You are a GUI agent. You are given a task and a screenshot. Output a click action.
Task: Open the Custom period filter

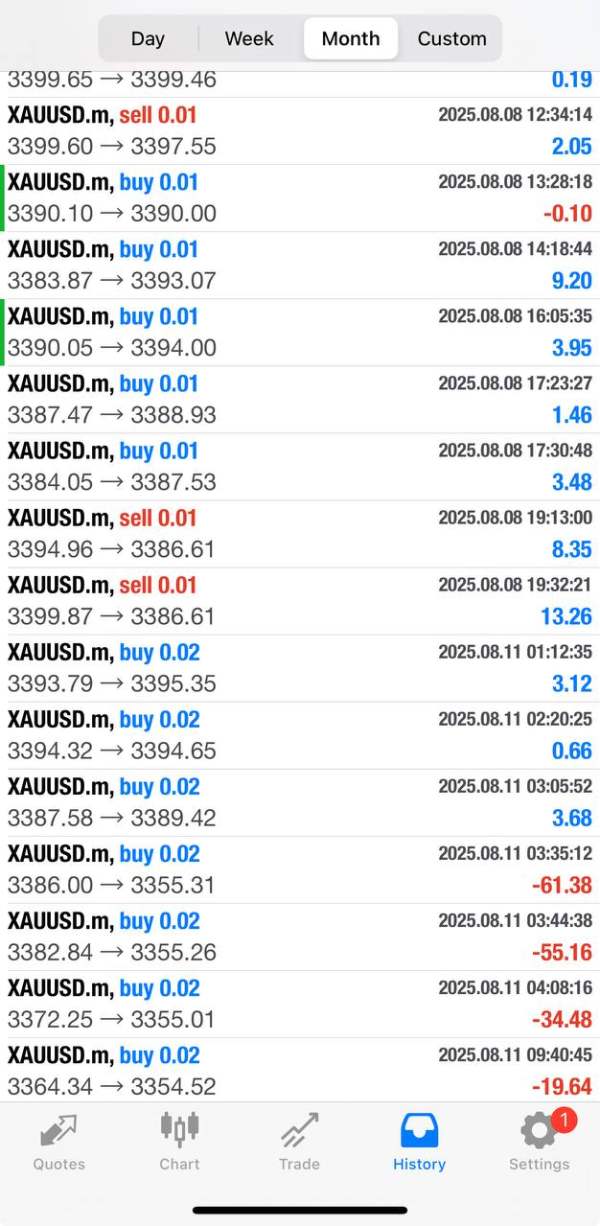pyautogui.click(x=452, y=39)
